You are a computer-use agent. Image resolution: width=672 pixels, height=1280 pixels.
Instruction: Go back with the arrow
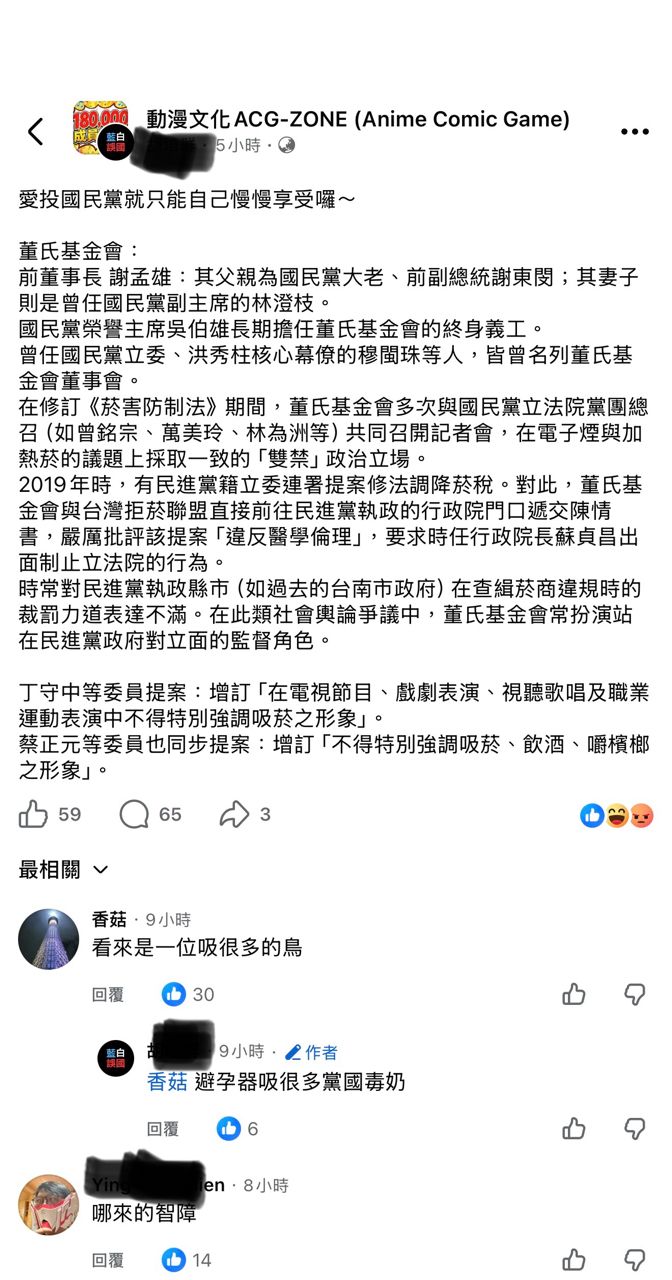(36, 131)
